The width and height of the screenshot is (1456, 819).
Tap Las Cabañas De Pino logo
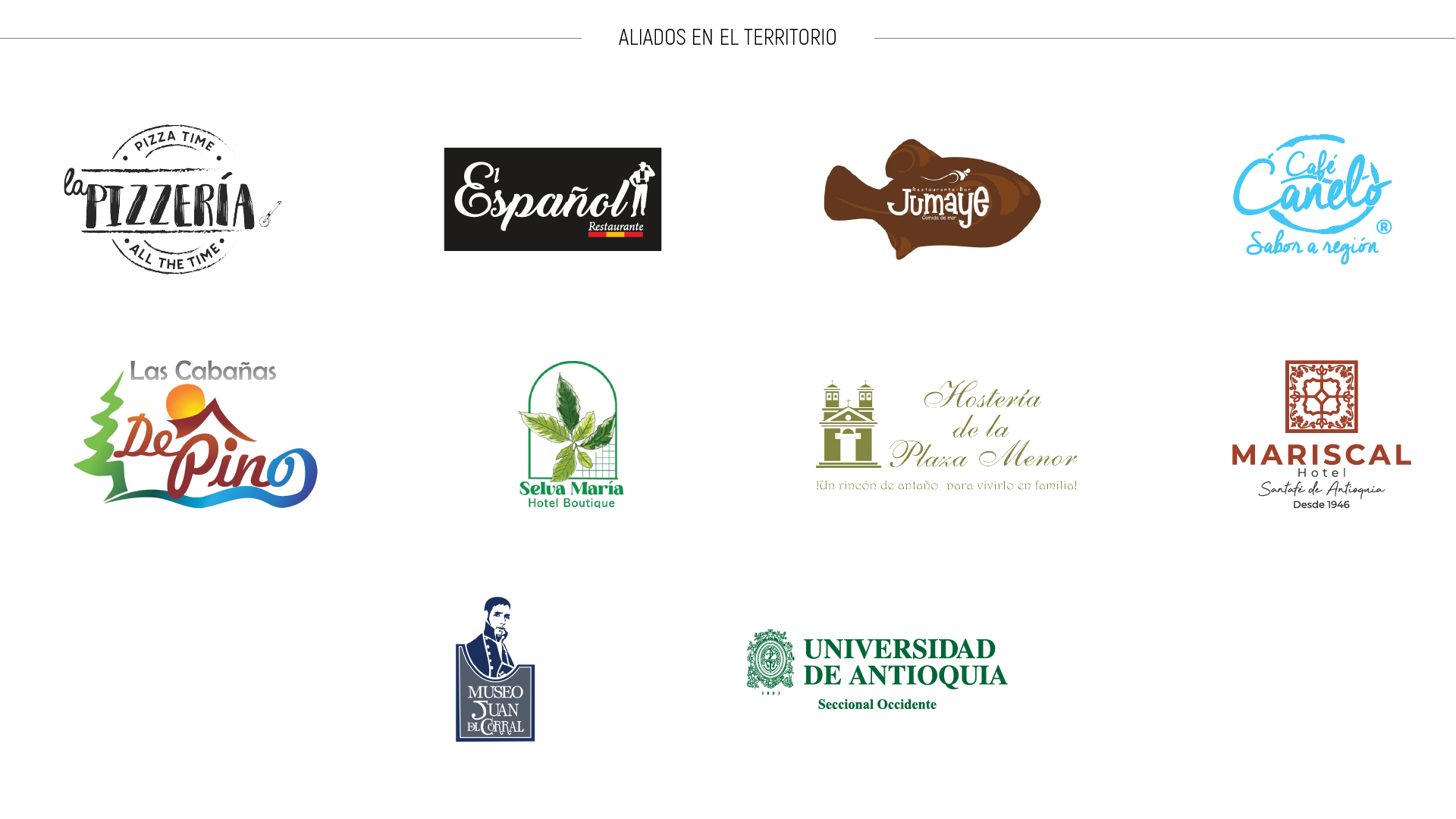tap(196, 434)
